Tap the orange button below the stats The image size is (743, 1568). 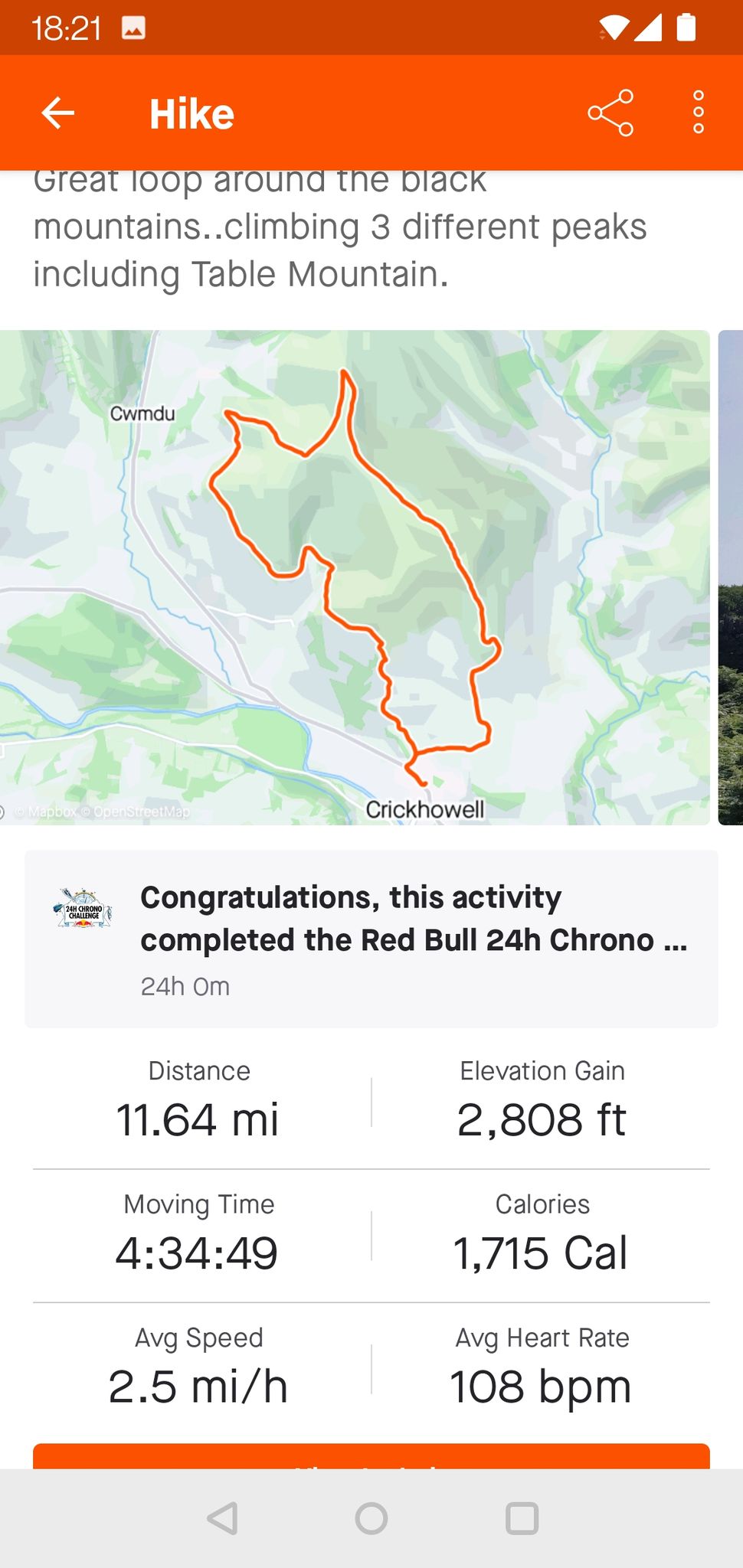(371, 1456)
